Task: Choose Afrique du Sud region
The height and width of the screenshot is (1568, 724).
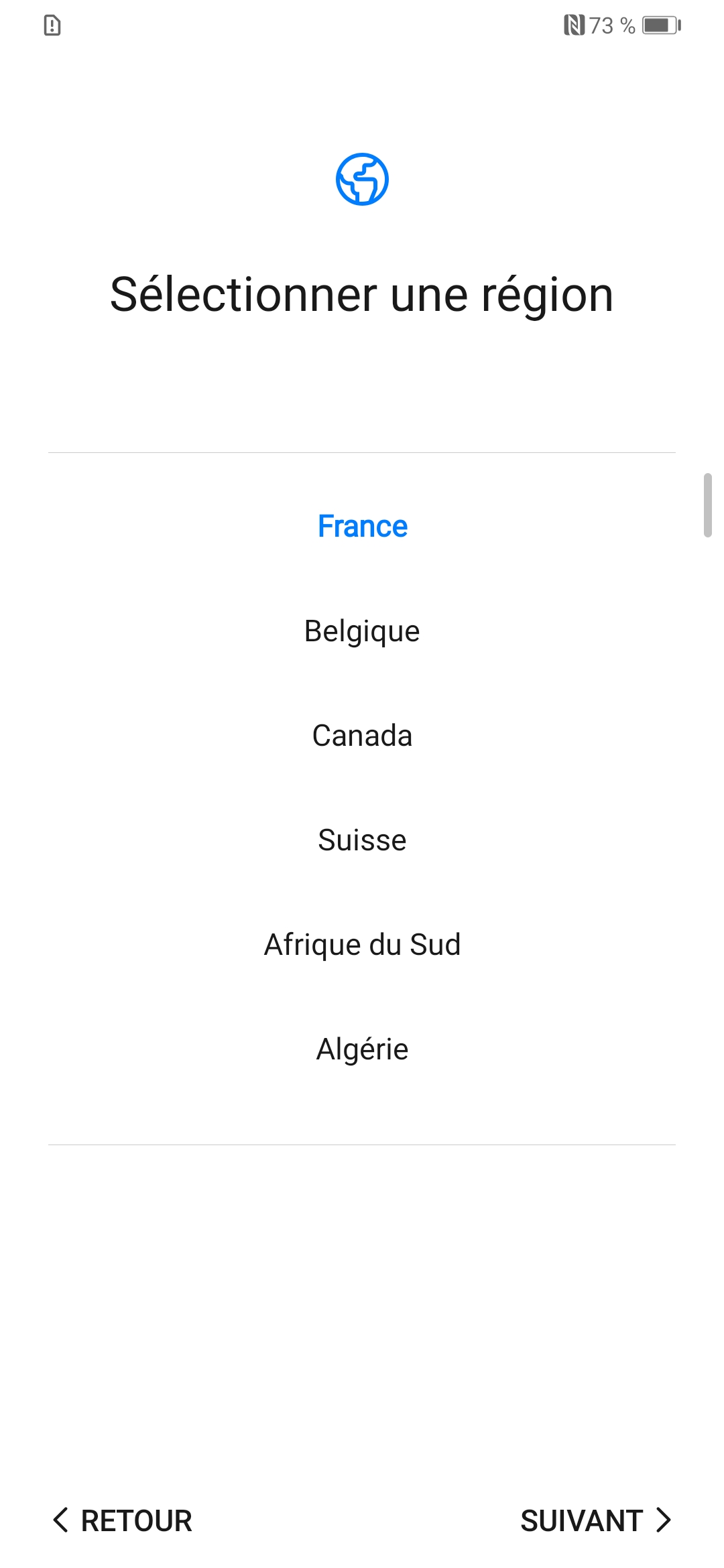Action: 362,945
